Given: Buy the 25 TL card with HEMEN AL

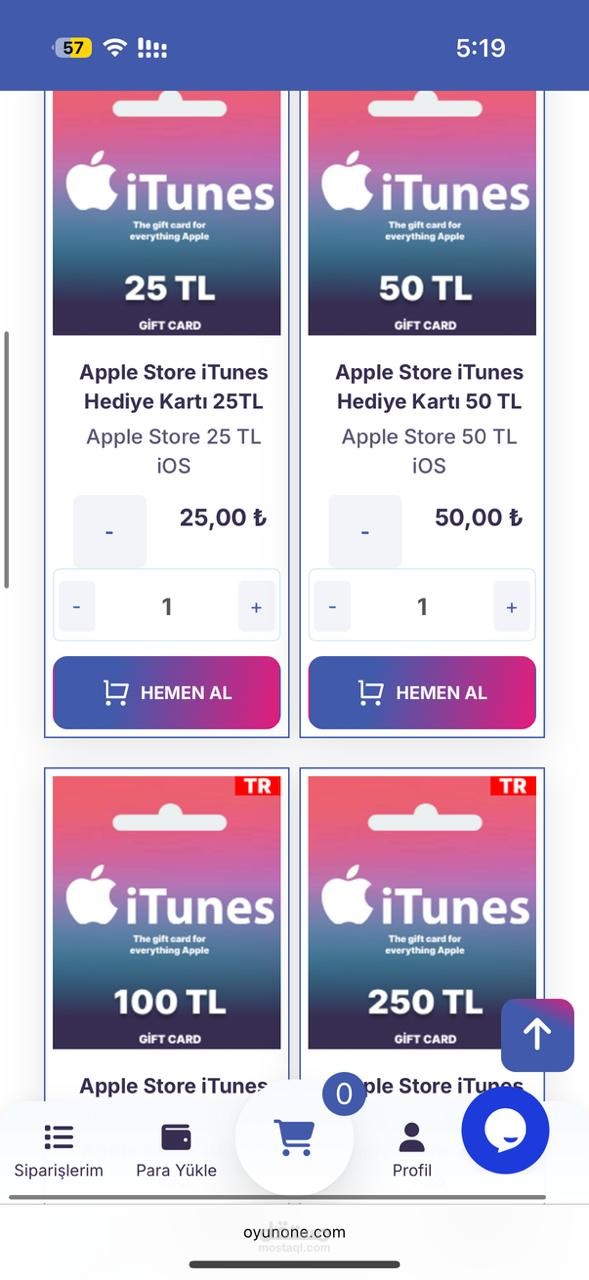Looking at the screenshot, I should tap(166, 692).
